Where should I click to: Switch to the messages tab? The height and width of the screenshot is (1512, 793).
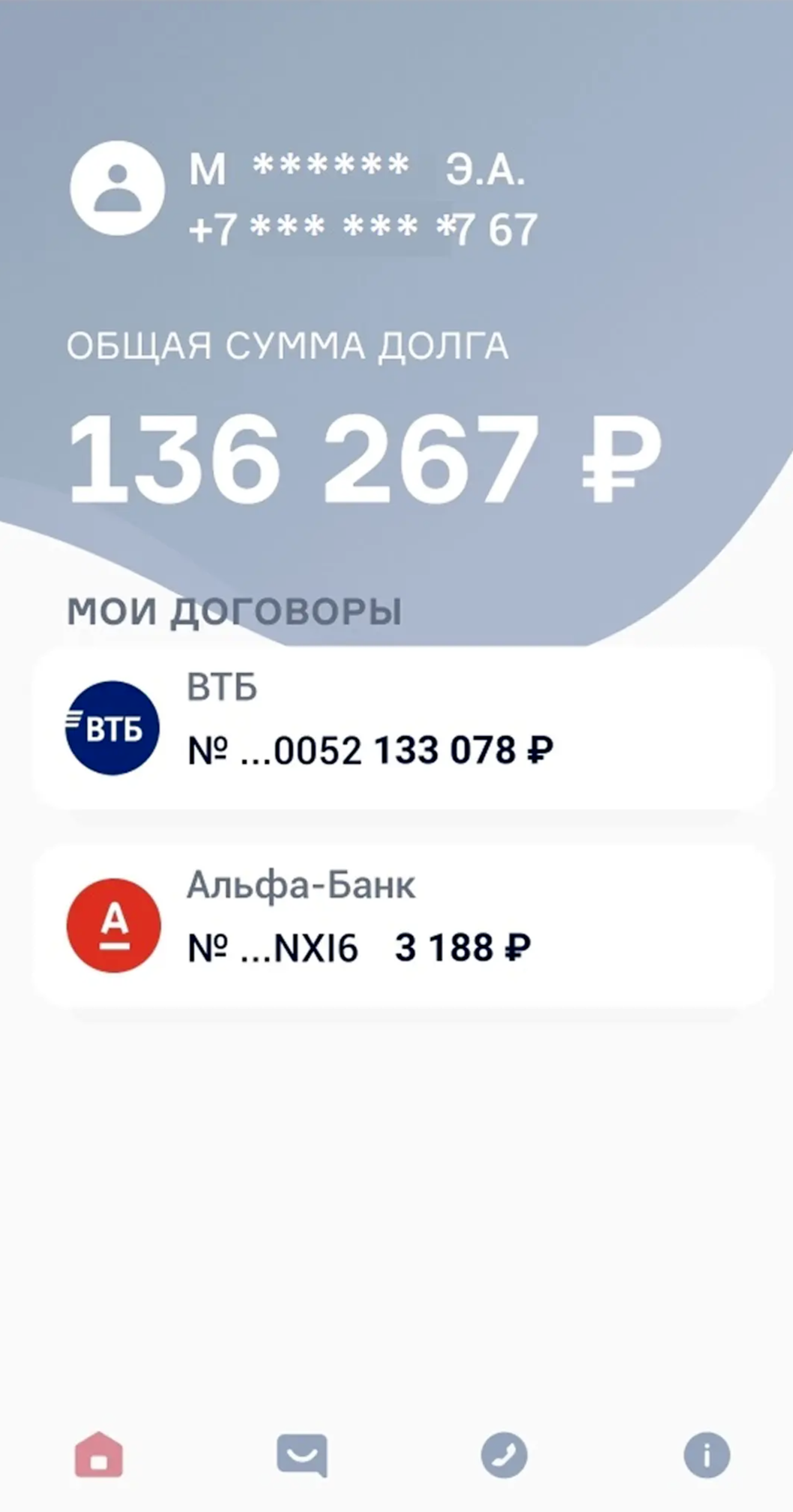[302, 1455]
